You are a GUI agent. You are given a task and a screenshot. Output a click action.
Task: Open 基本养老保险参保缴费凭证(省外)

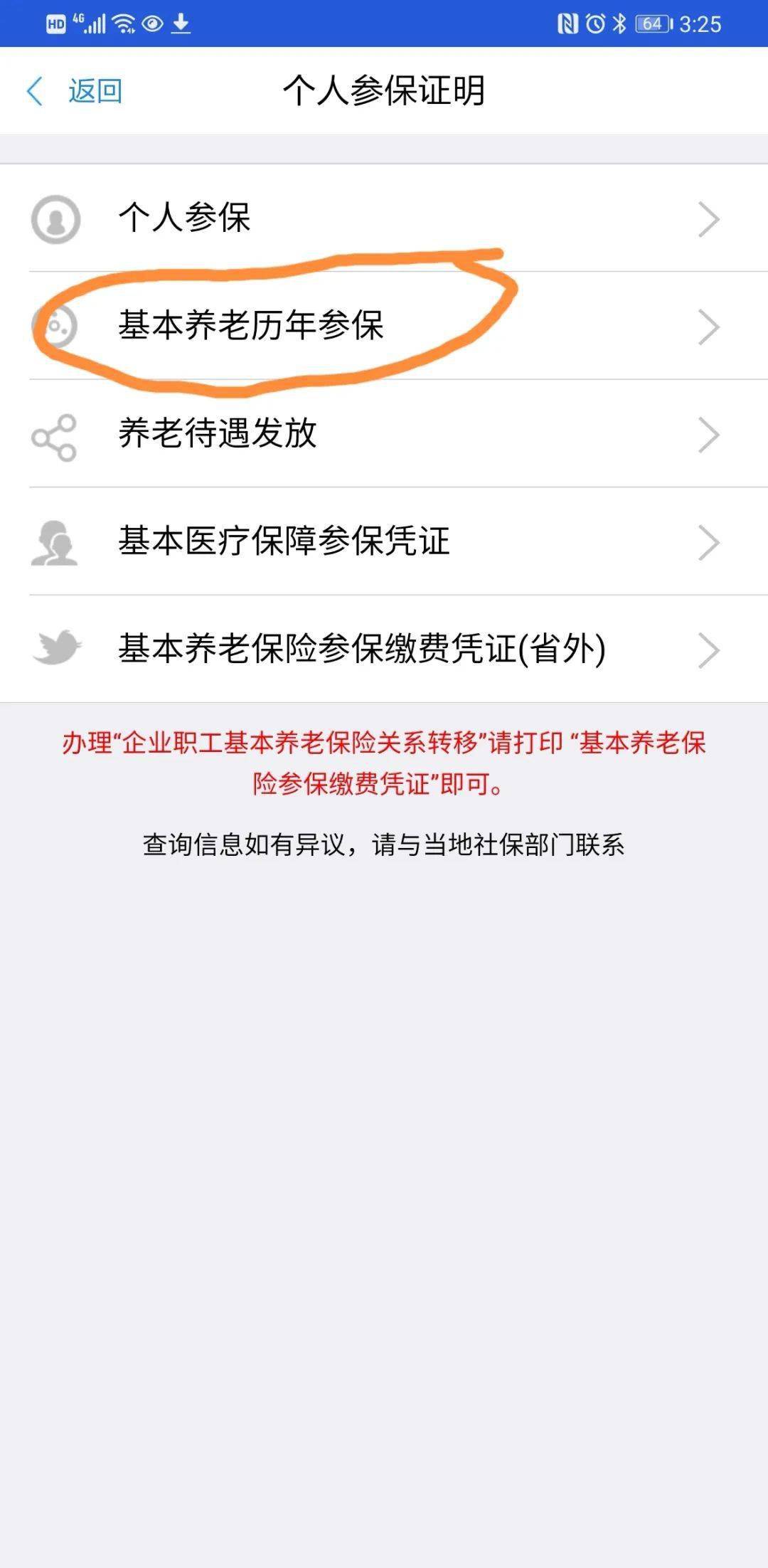384,649
